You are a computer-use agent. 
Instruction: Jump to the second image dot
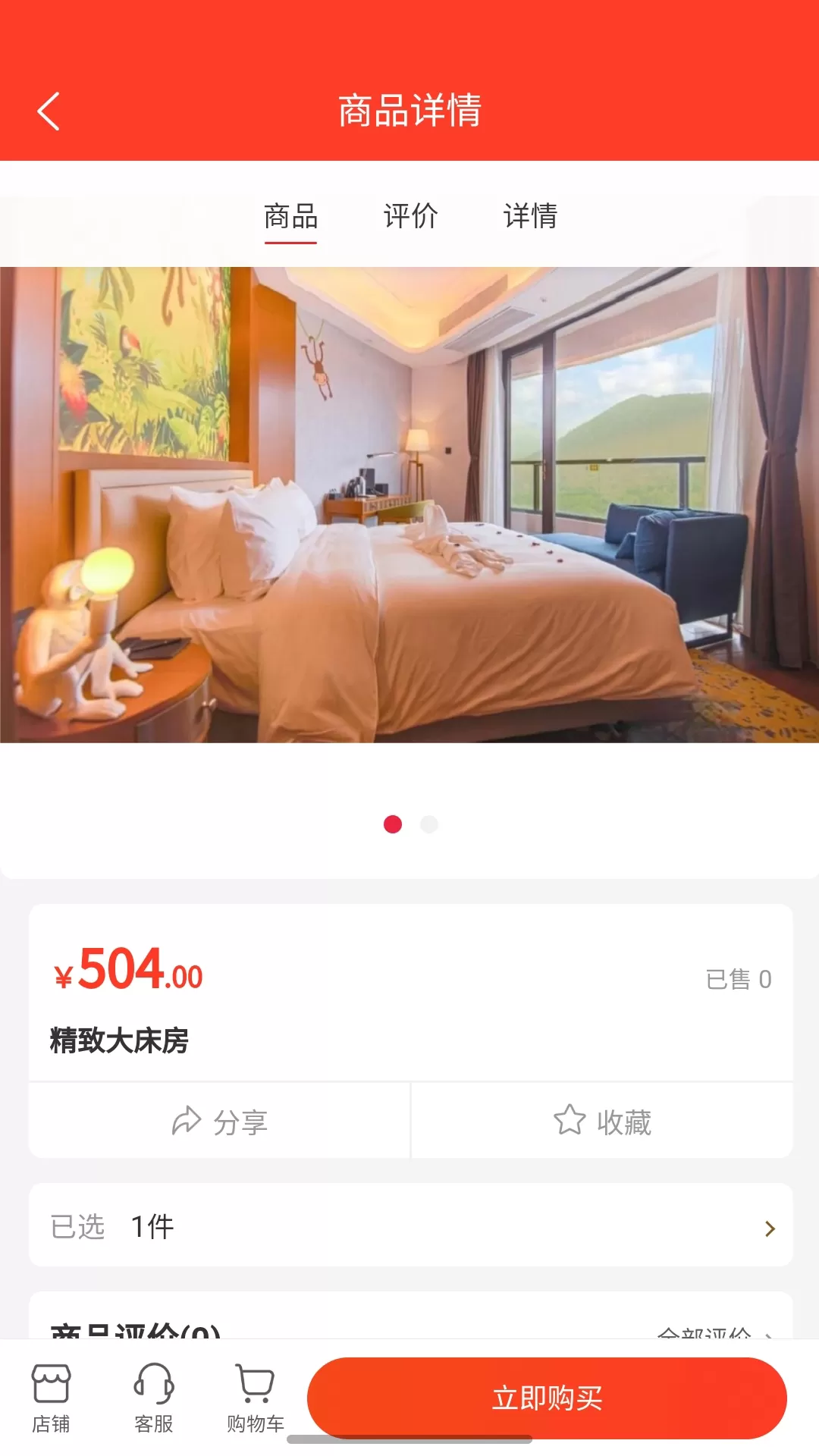coord(429,824)
